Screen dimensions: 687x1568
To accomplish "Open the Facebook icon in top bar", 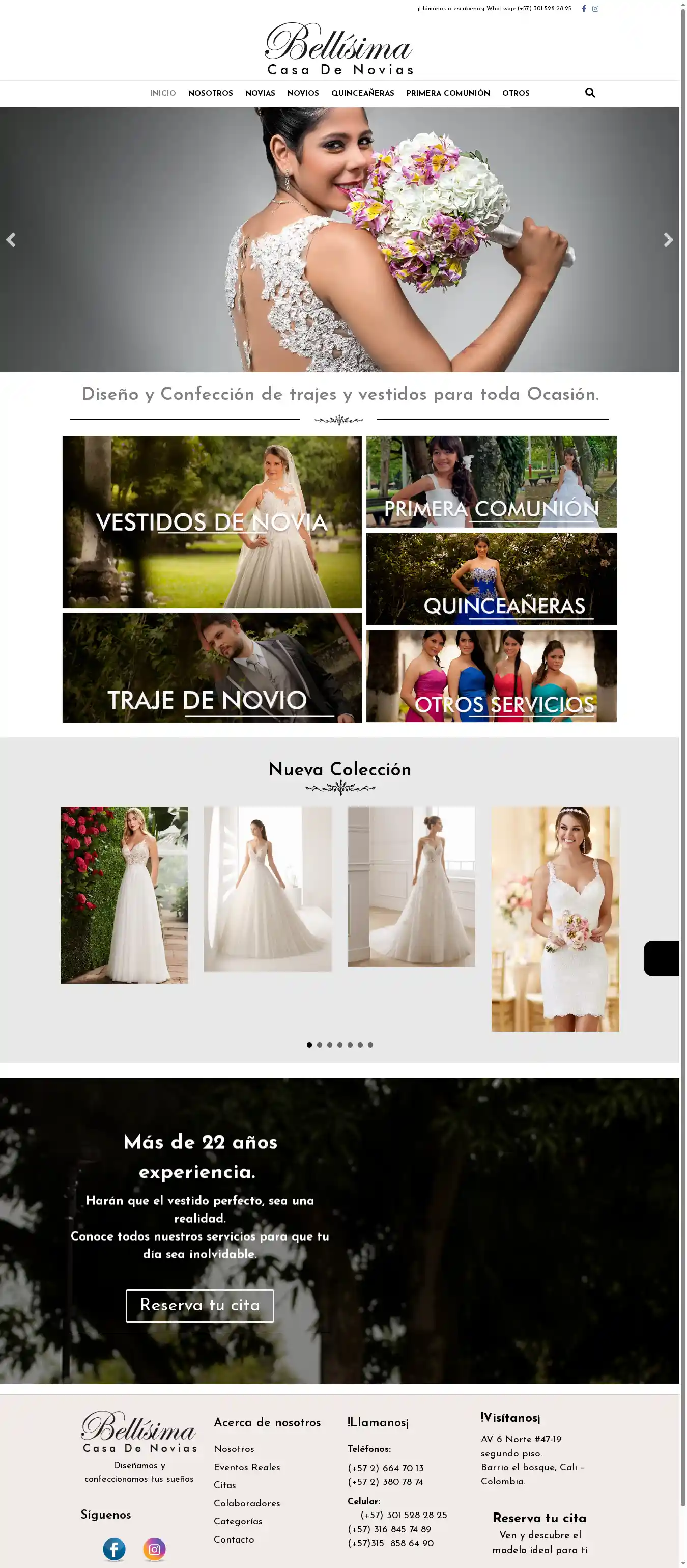I will pos(584,9).
